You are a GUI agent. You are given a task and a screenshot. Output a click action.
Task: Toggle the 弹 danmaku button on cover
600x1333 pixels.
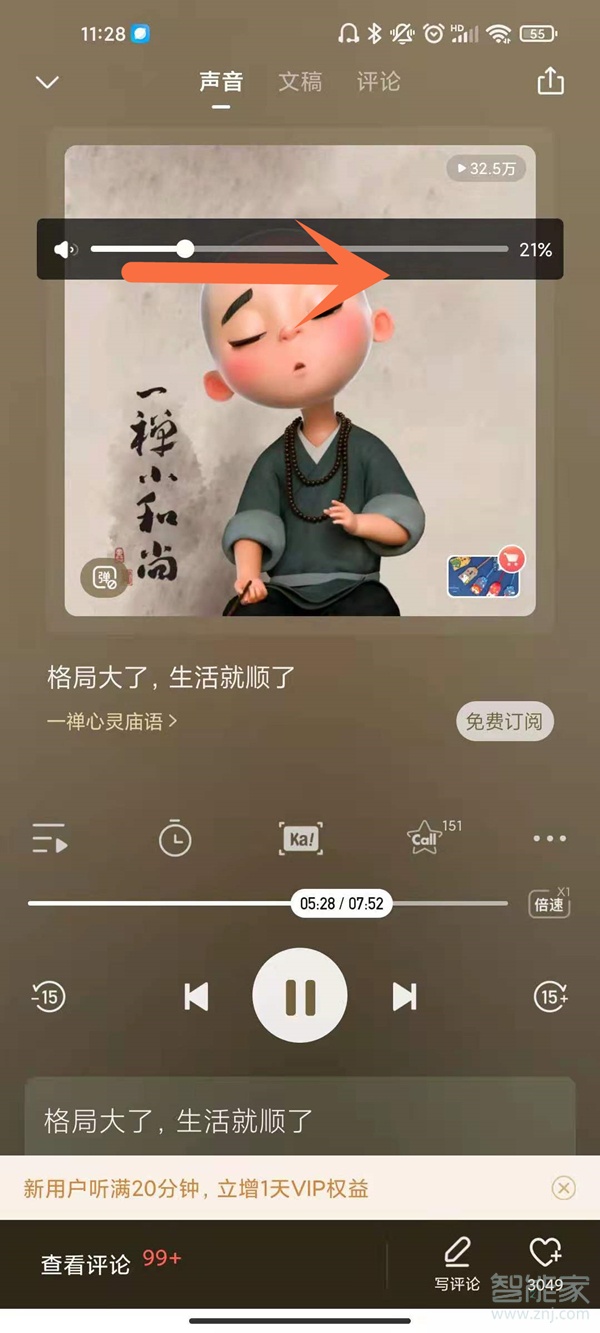104,577
